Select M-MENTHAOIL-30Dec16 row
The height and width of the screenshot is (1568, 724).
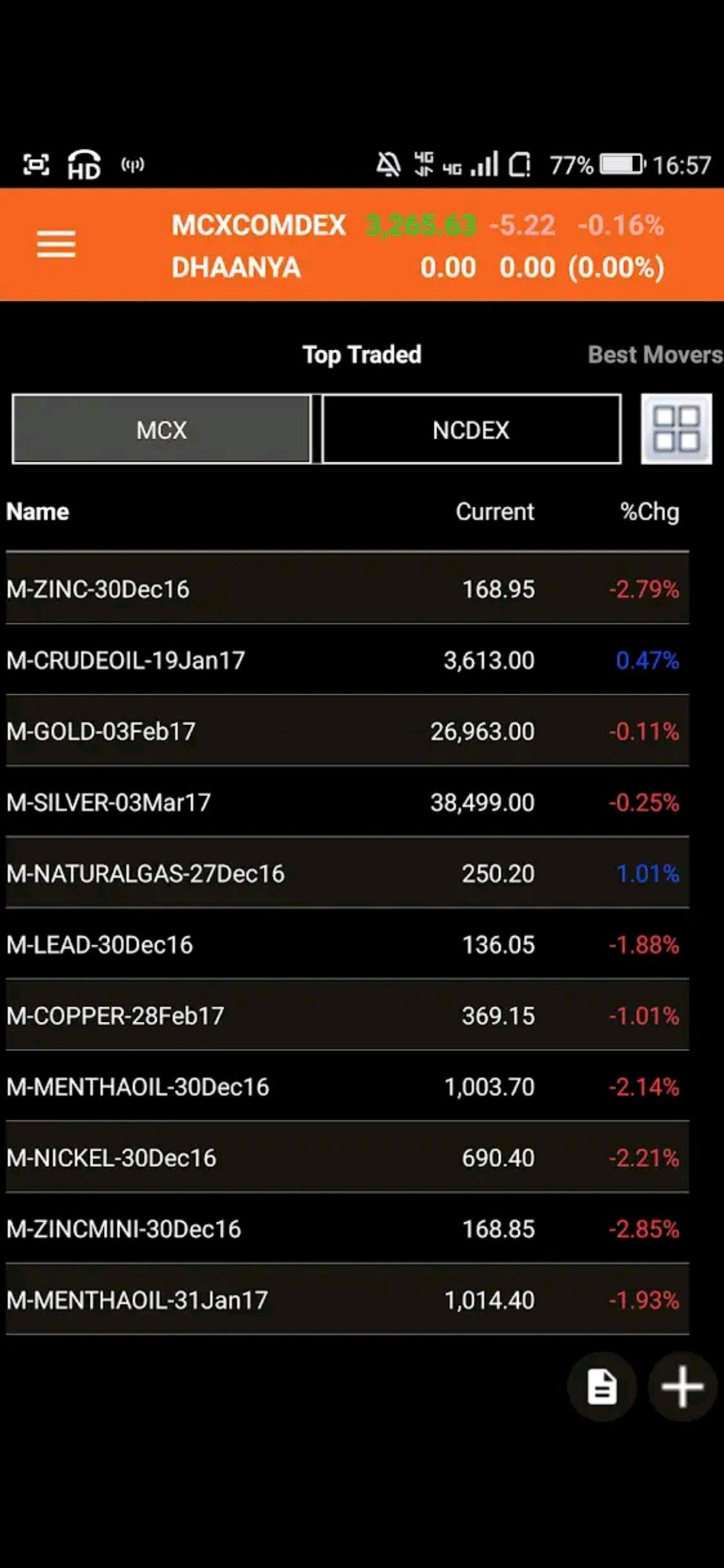[x=347, y=1086]
